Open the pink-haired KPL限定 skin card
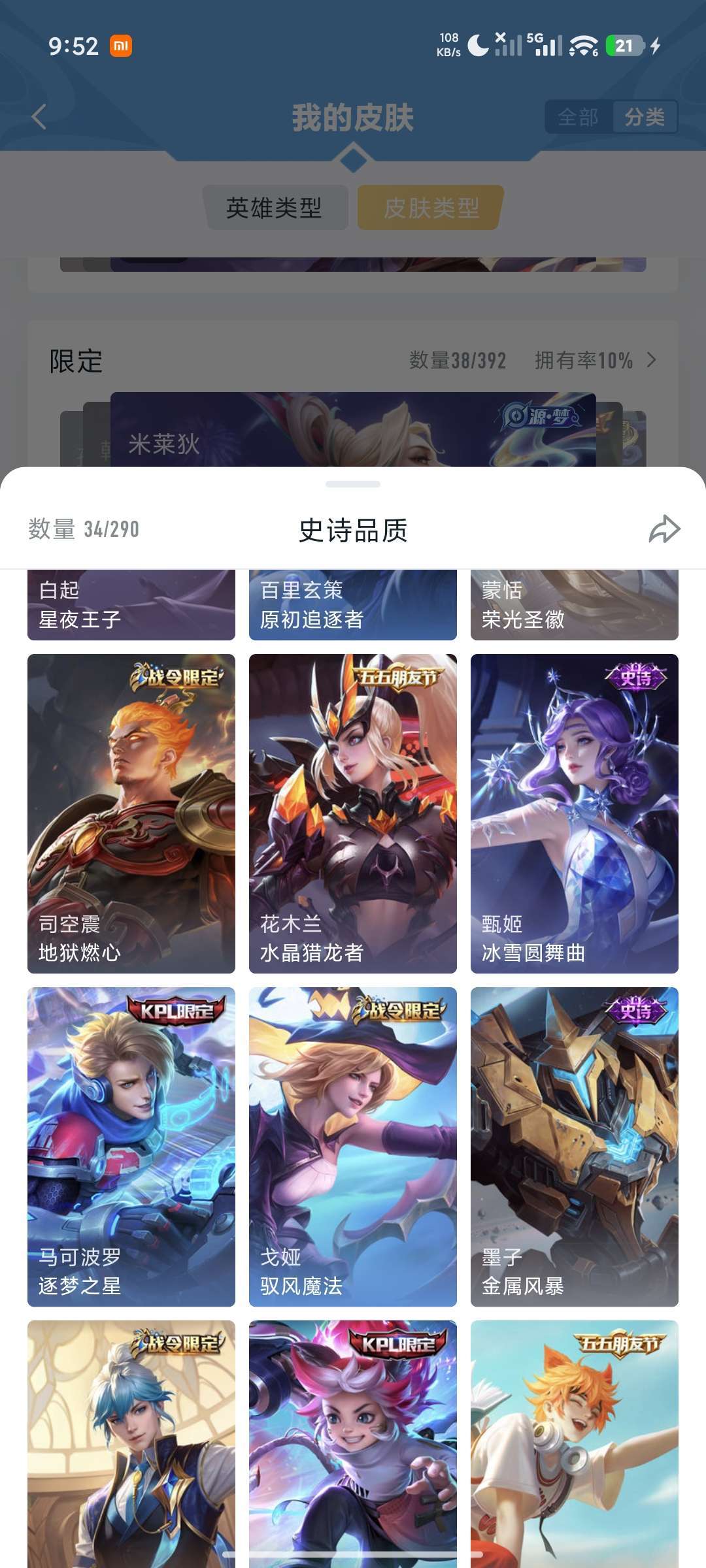 click(353, 1444)
